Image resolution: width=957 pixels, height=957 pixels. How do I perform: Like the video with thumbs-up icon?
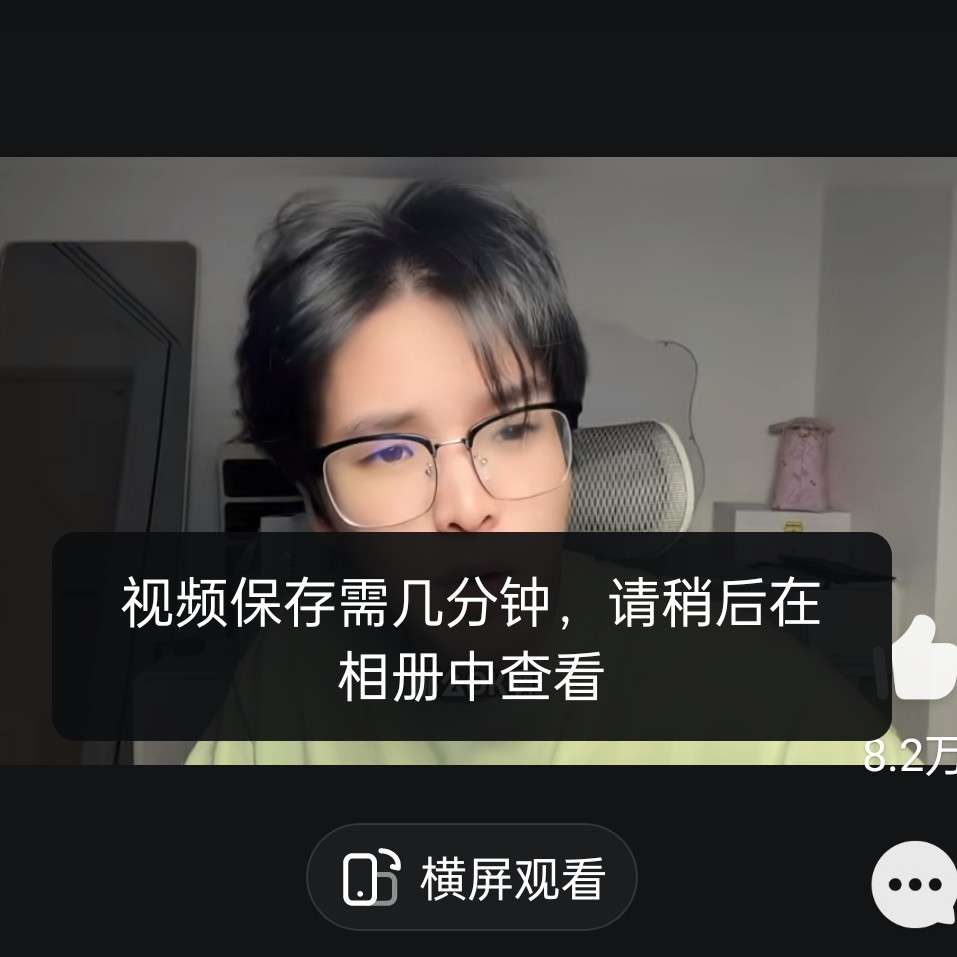click(x=924, y=660)
